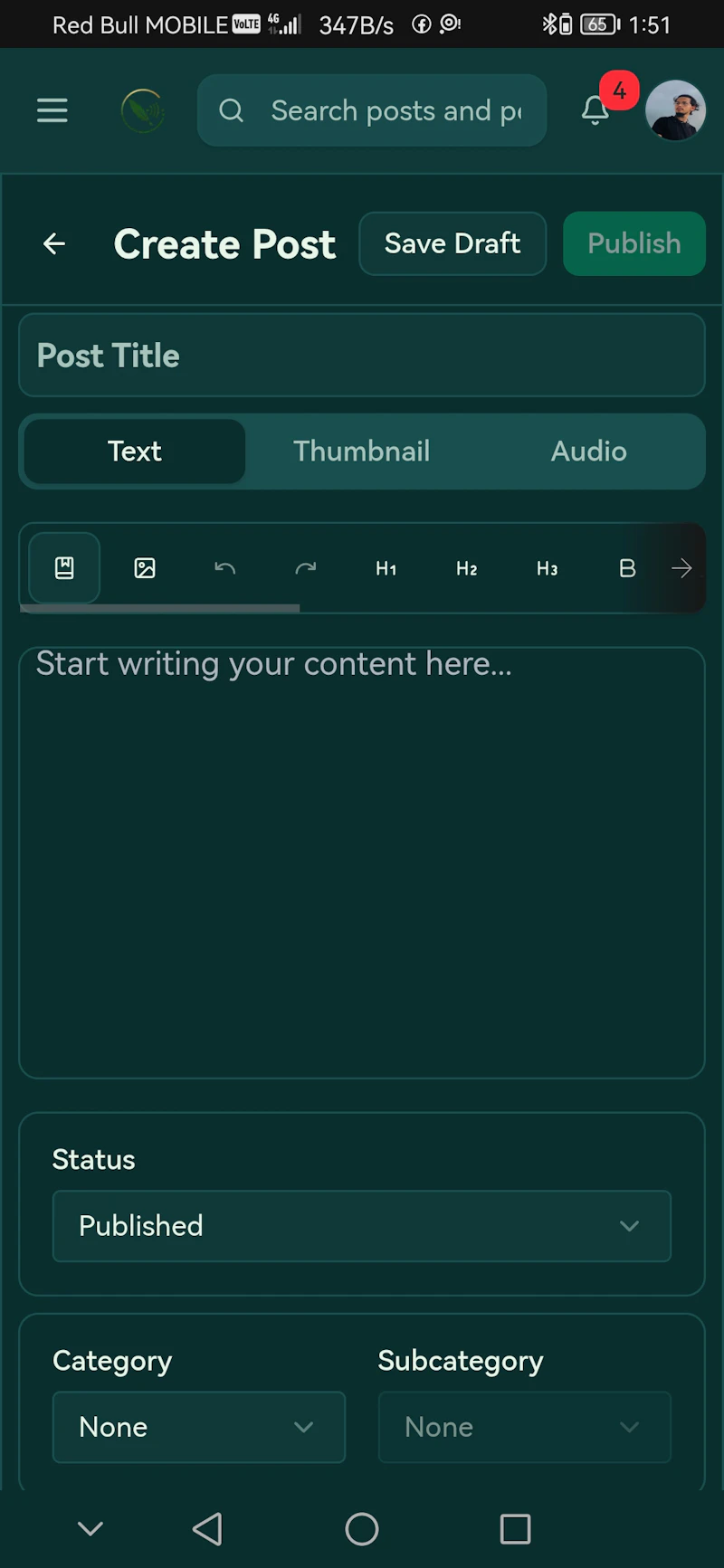Image resolution: width=724 pixels, height=1568 pixels.
Task: Tap the search posts field
Action: 372,110
